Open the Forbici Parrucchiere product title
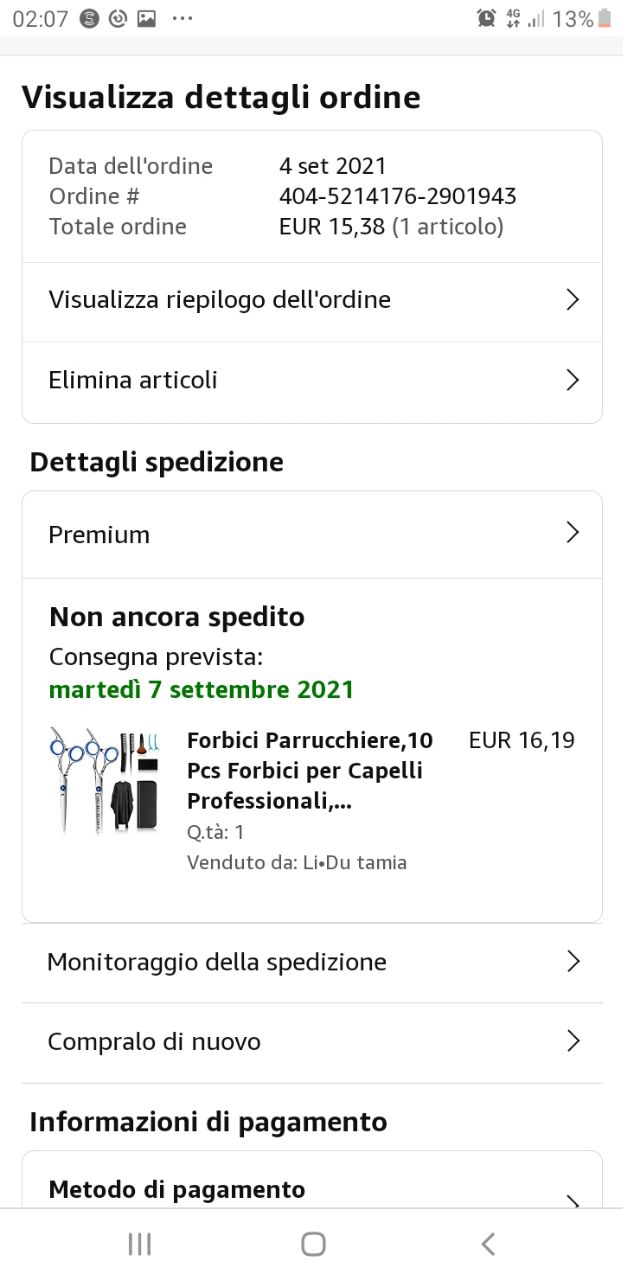This screenshot has width=623, height=1280. point(310,770)
